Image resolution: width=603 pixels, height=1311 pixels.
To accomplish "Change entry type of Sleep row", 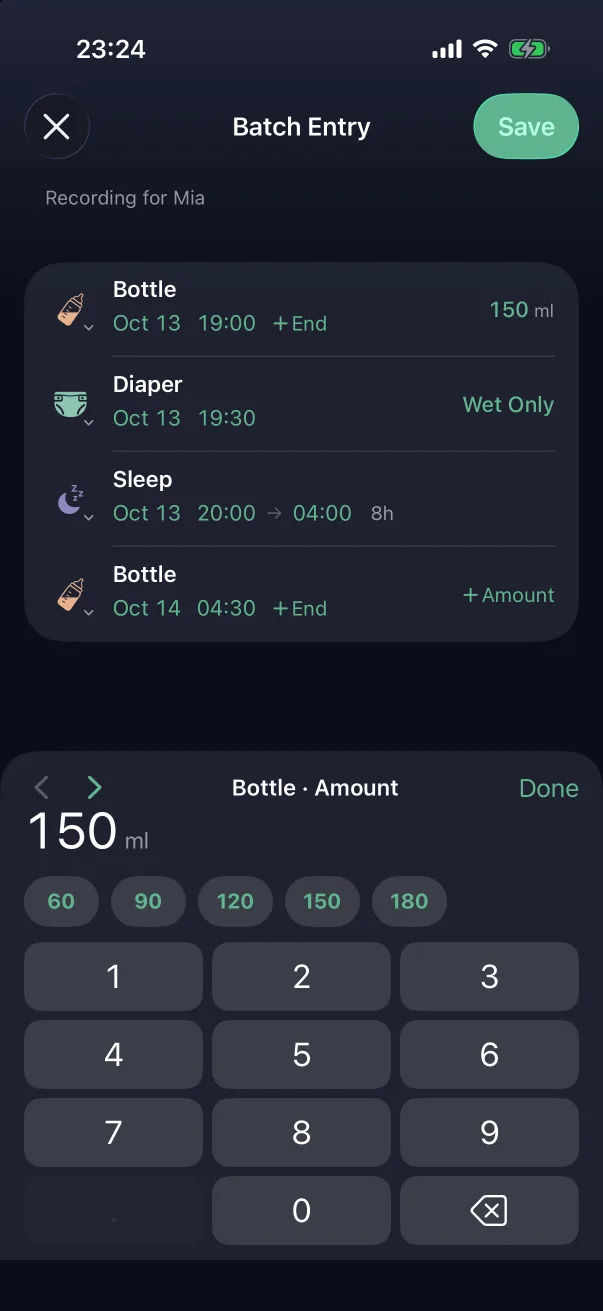I will (x=74, y=503).
